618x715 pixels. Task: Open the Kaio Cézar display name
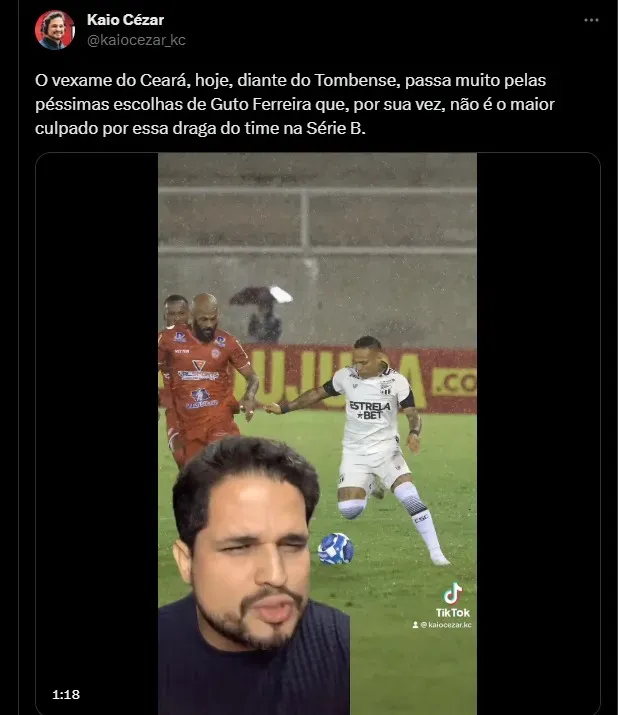[x=127, y=20]
